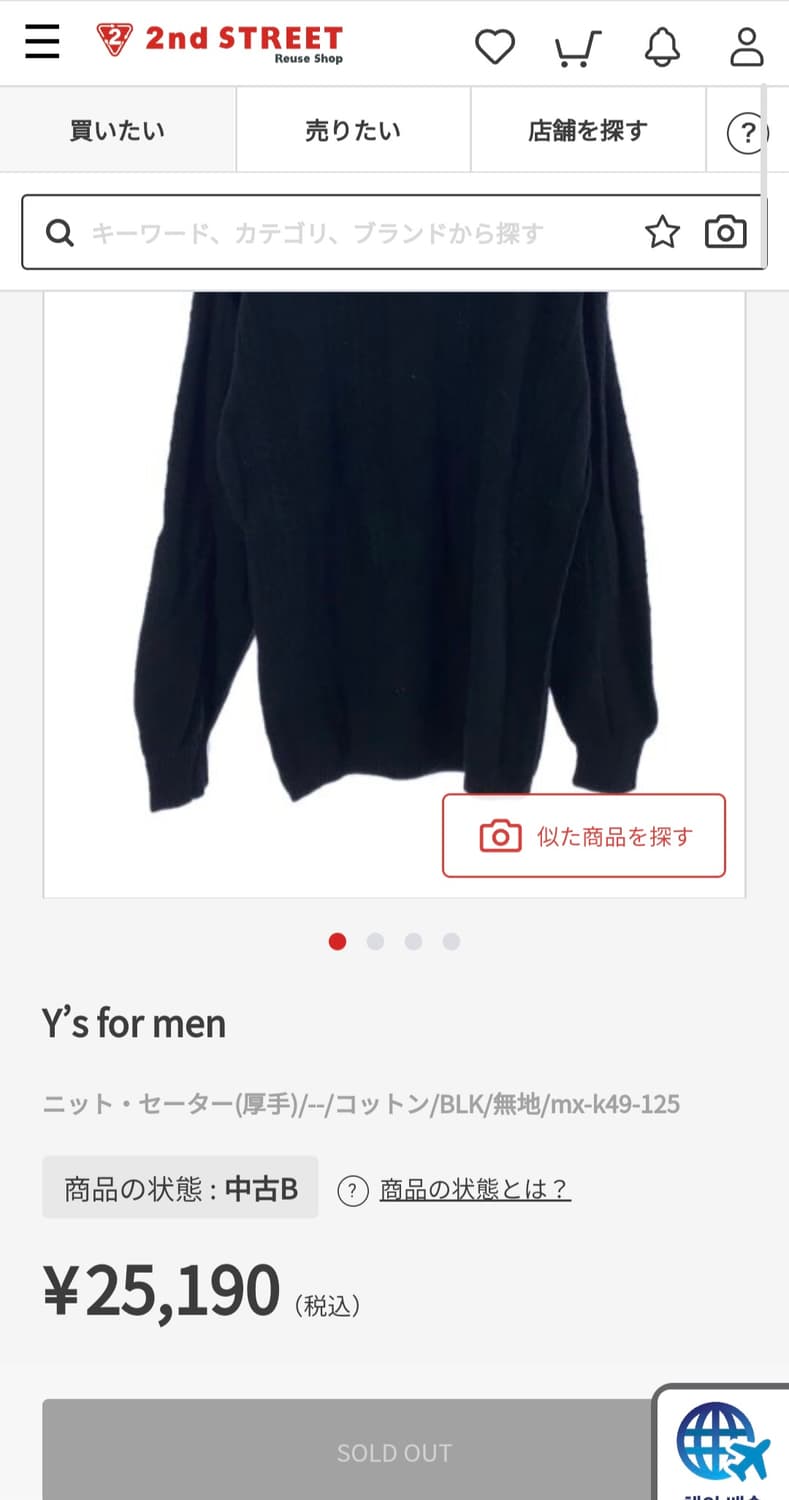Click the star icon beside the search bar
The height and width of the screenshot is (1500, 789).
tap(662, 232)
